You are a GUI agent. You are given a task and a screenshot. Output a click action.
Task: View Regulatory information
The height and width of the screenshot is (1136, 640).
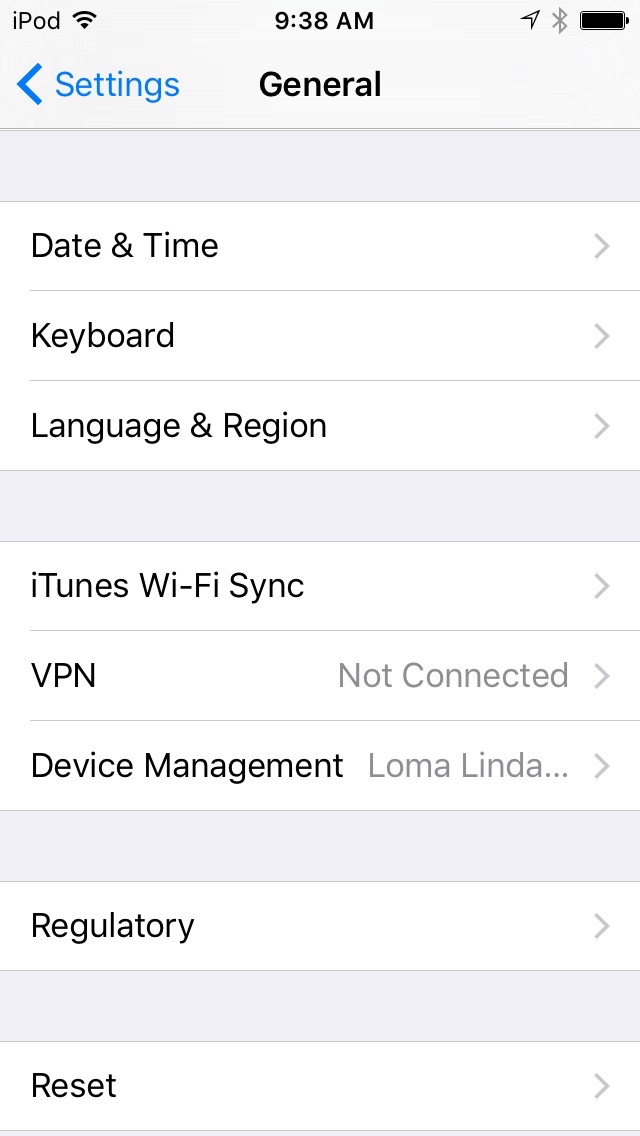(320, 926)
